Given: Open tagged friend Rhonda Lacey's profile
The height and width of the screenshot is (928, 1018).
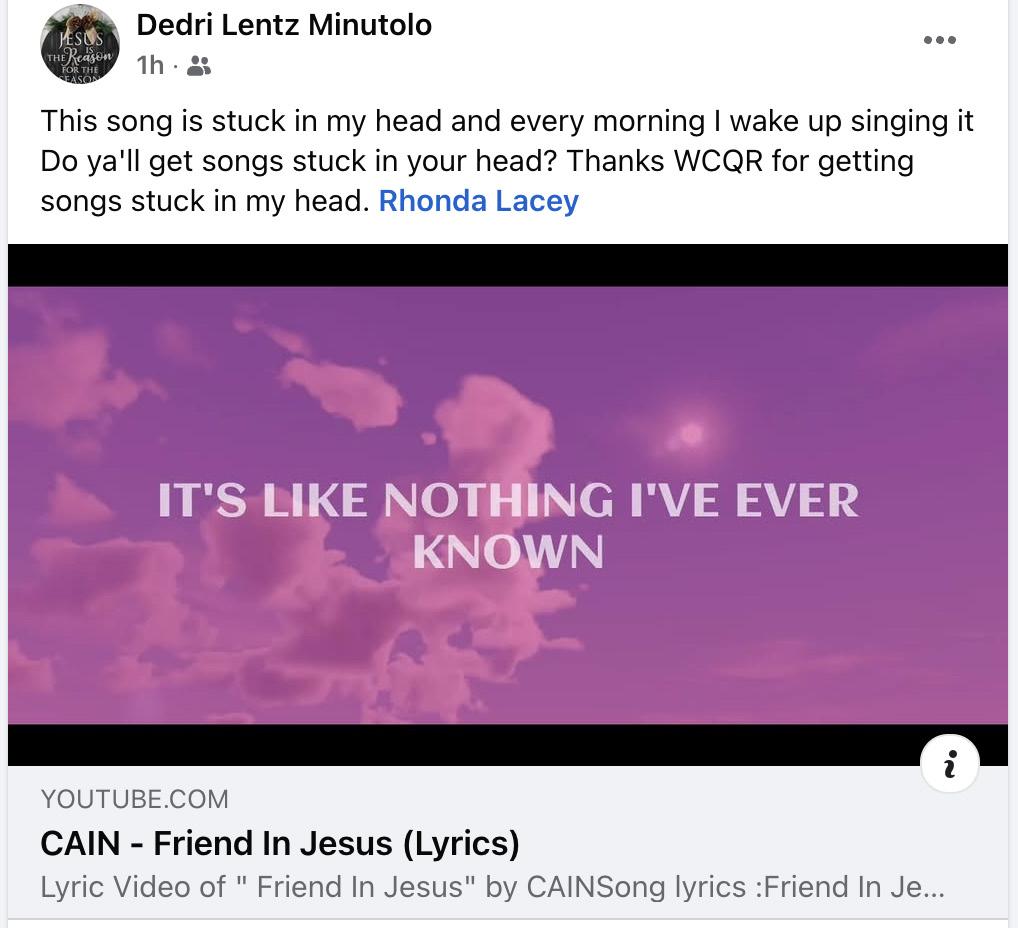Looking at the screenshot, I should tap(478, 201).
